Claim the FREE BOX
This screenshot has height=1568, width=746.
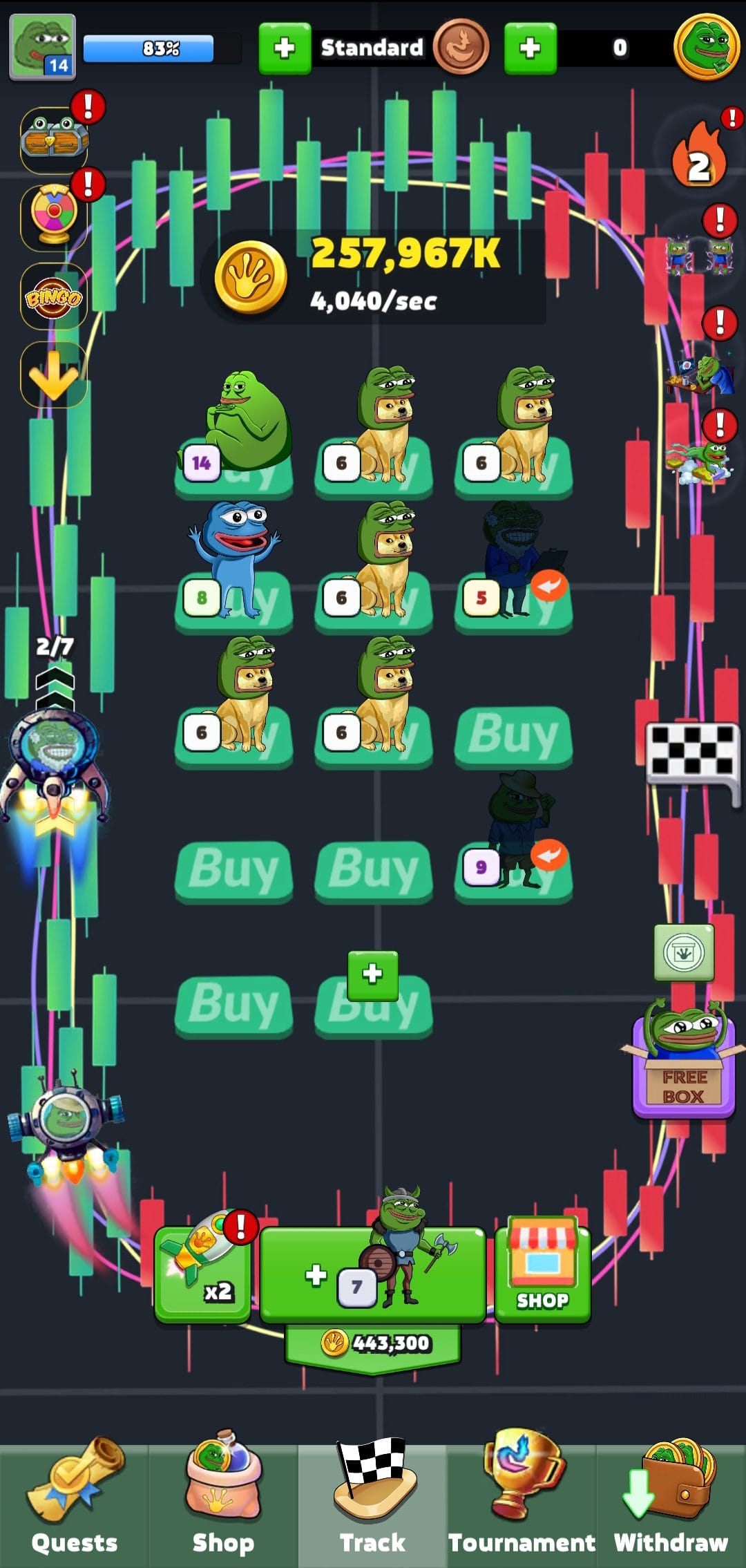point(684,1064)
